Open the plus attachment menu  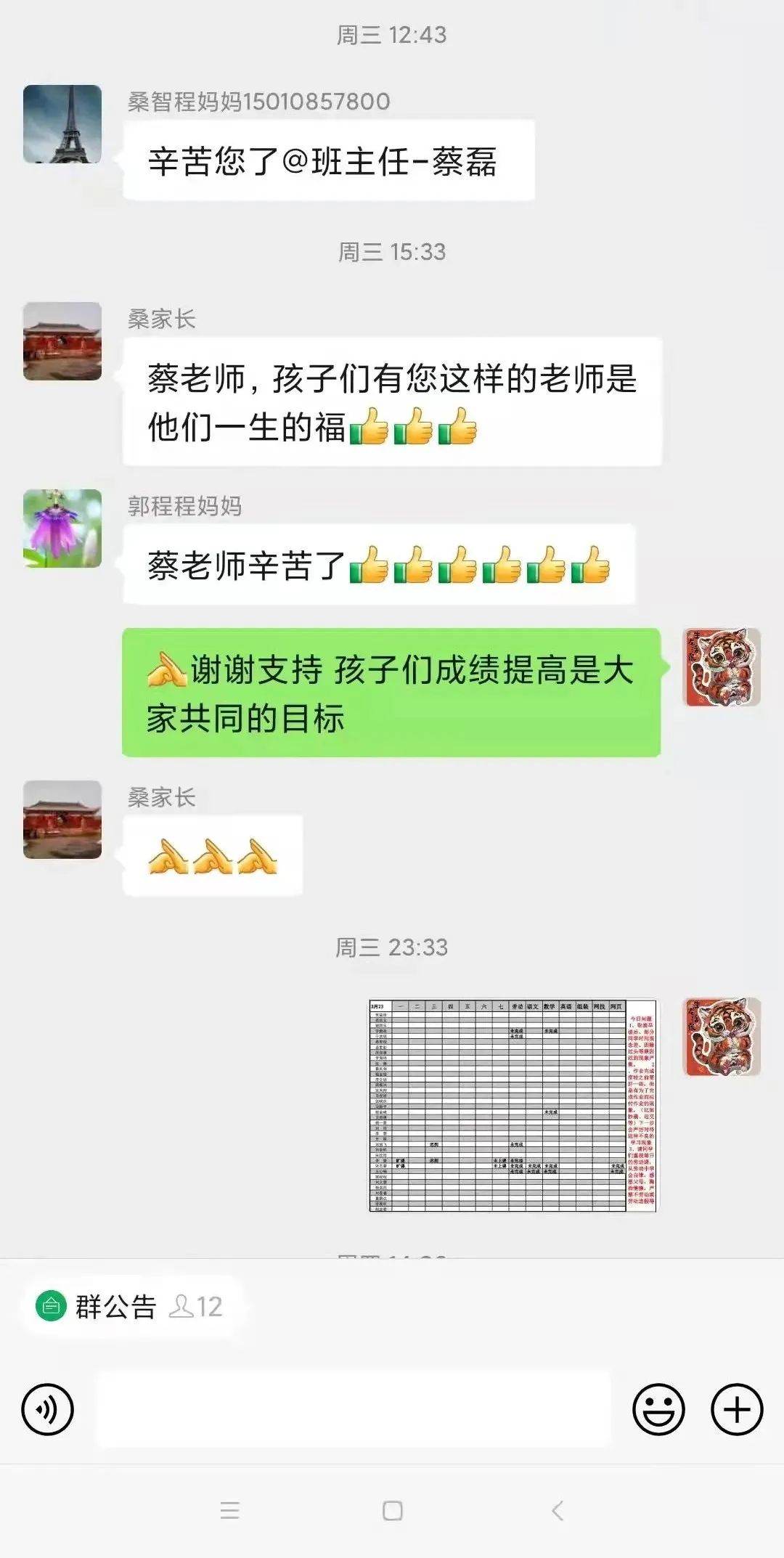coord(737,1409)
